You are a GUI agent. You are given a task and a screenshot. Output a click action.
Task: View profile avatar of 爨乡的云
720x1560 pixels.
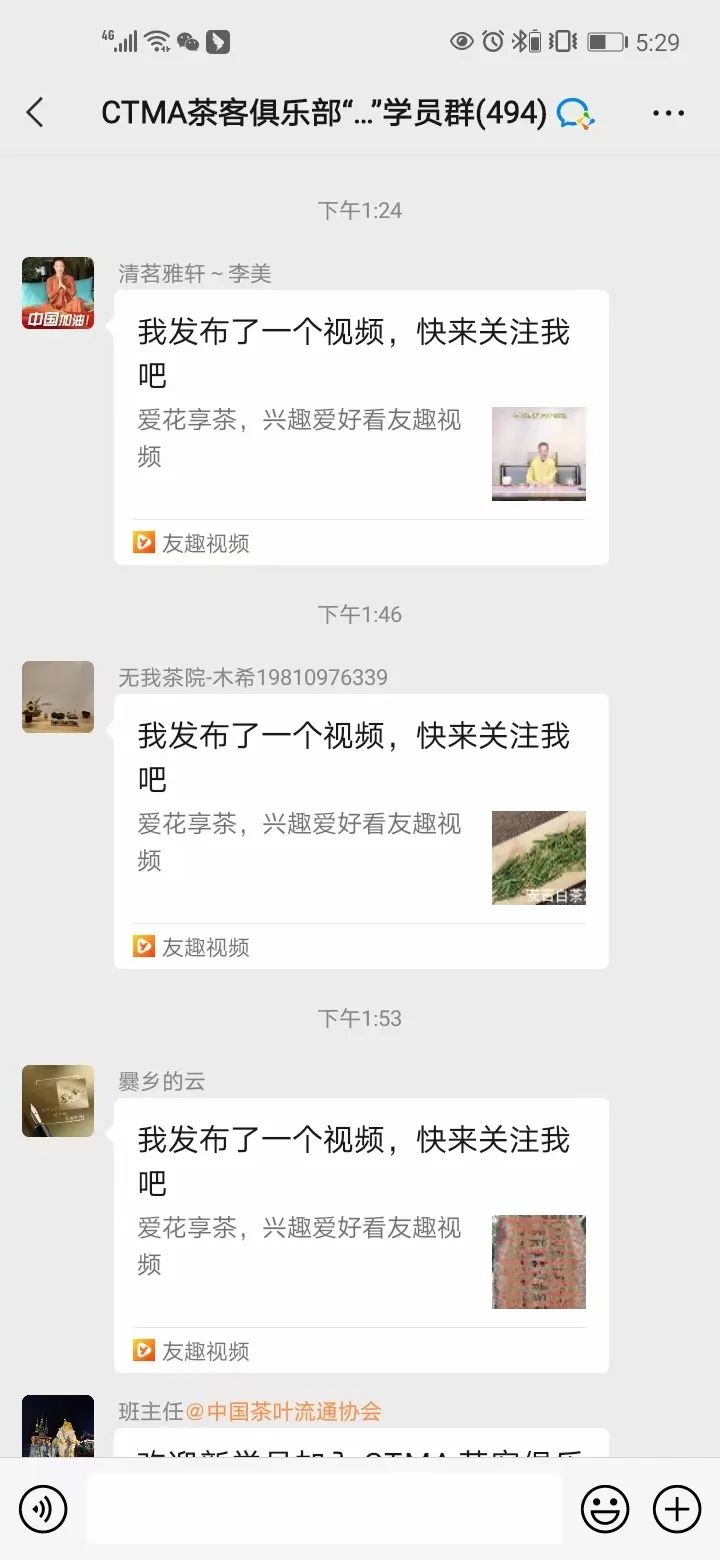tap(58, 1101)
